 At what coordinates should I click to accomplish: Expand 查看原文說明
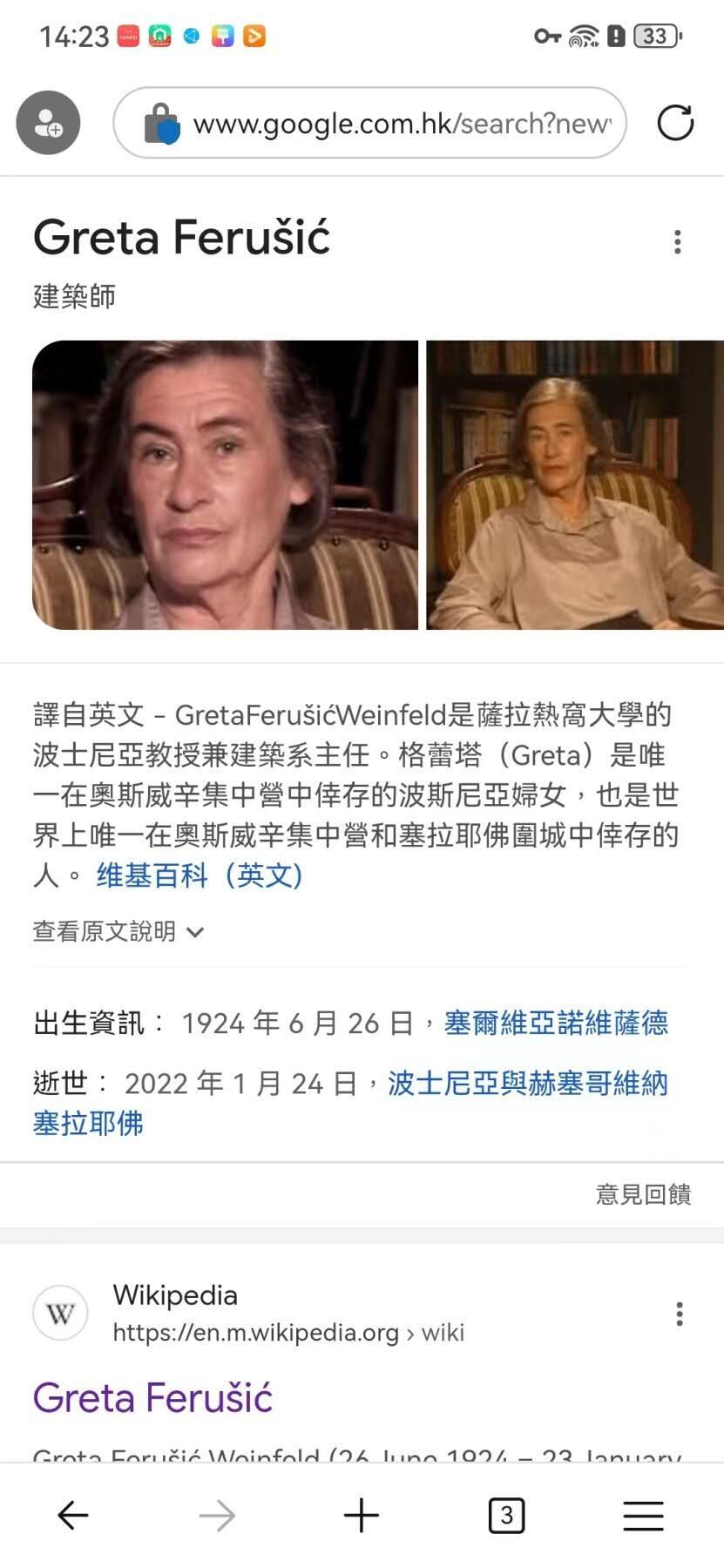[118, 931]
